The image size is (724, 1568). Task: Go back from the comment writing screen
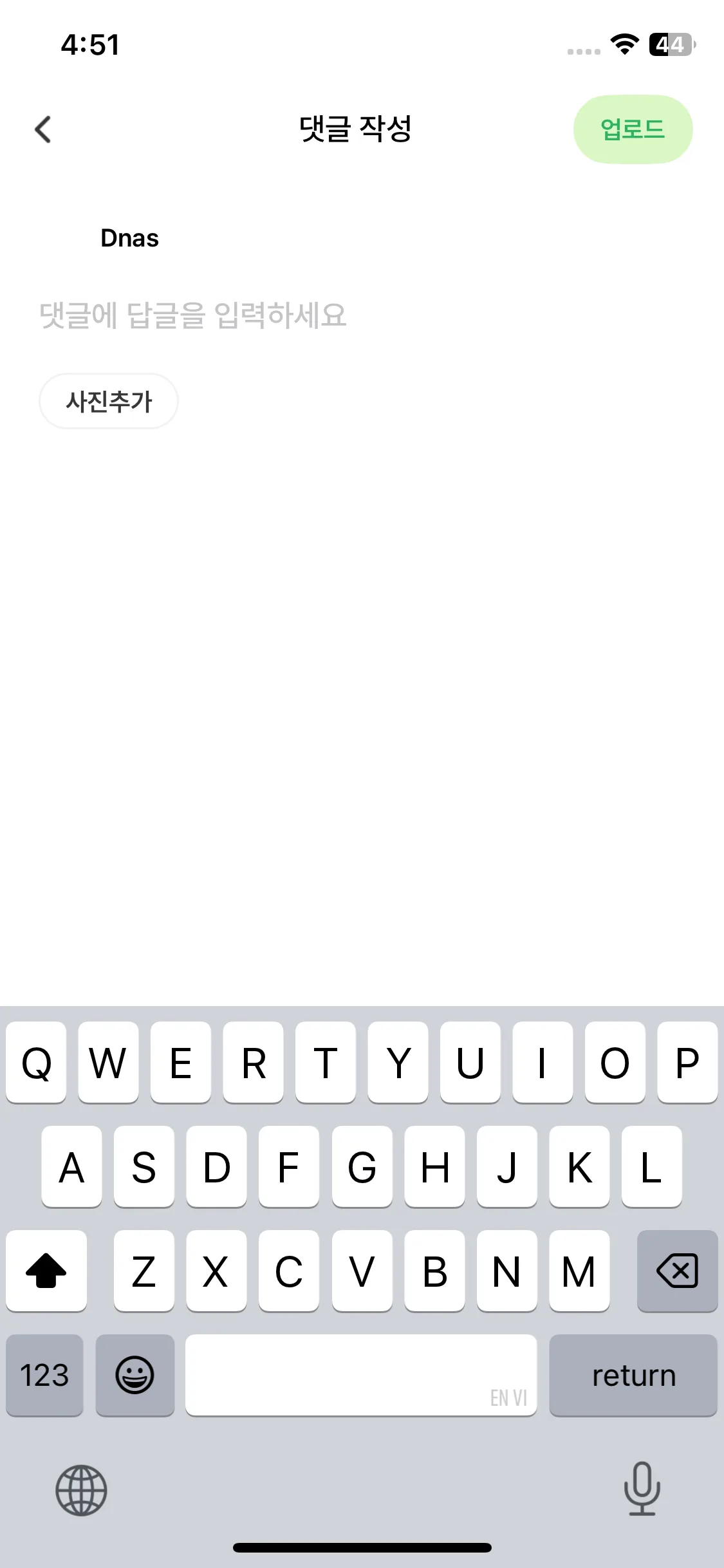tap(42, 129)
